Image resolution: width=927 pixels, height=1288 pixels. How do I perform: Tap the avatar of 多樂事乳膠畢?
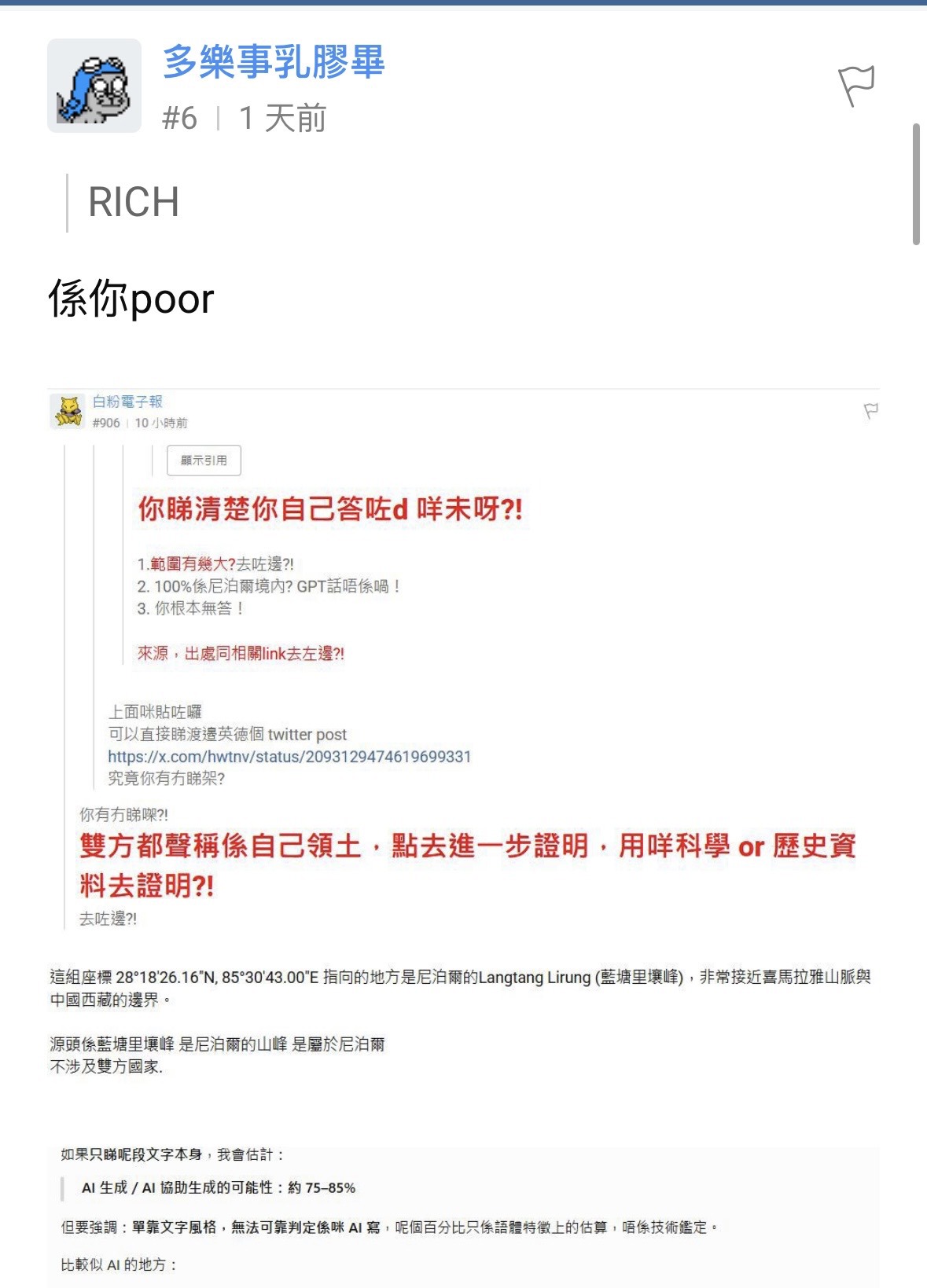pos(94,86)
